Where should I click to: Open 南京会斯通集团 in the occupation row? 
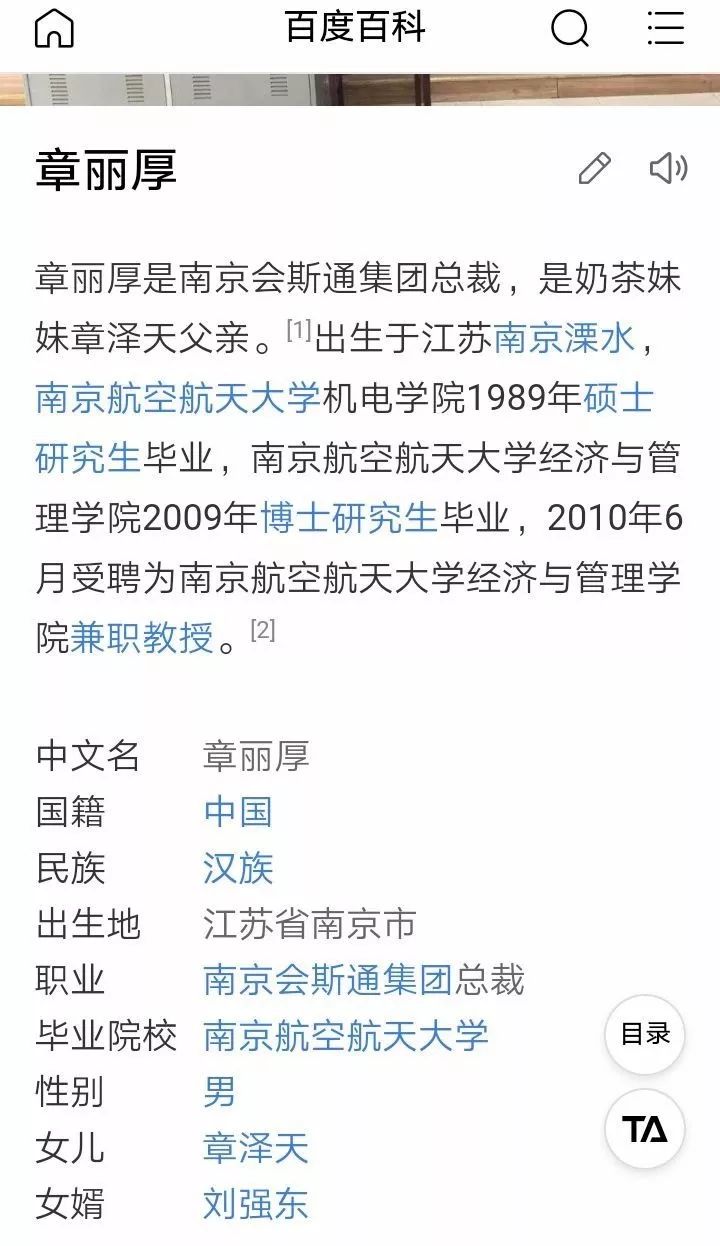point(328,980)
